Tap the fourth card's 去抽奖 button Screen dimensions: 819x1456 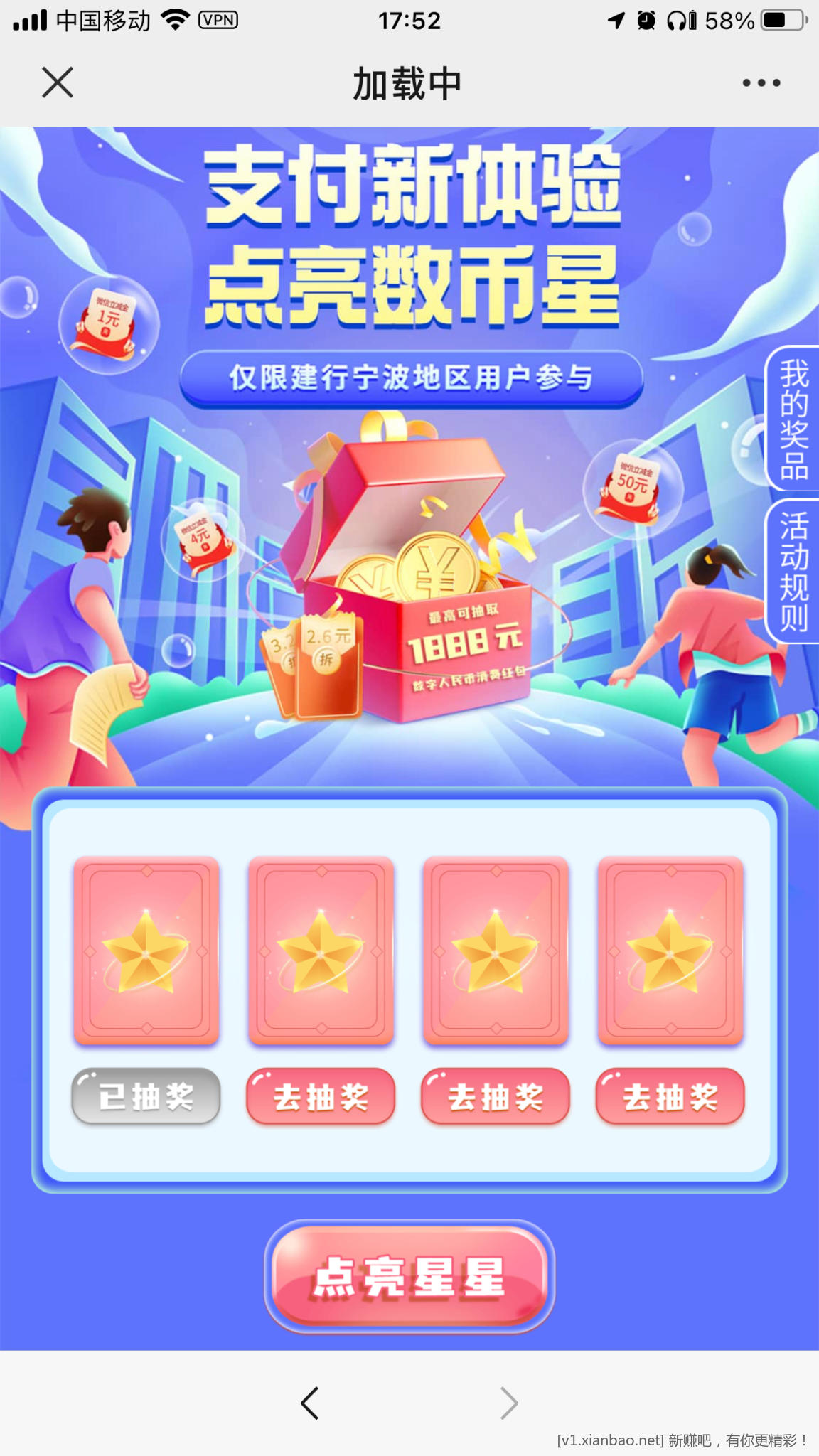pyautogui.click(x=670, y=1096)
